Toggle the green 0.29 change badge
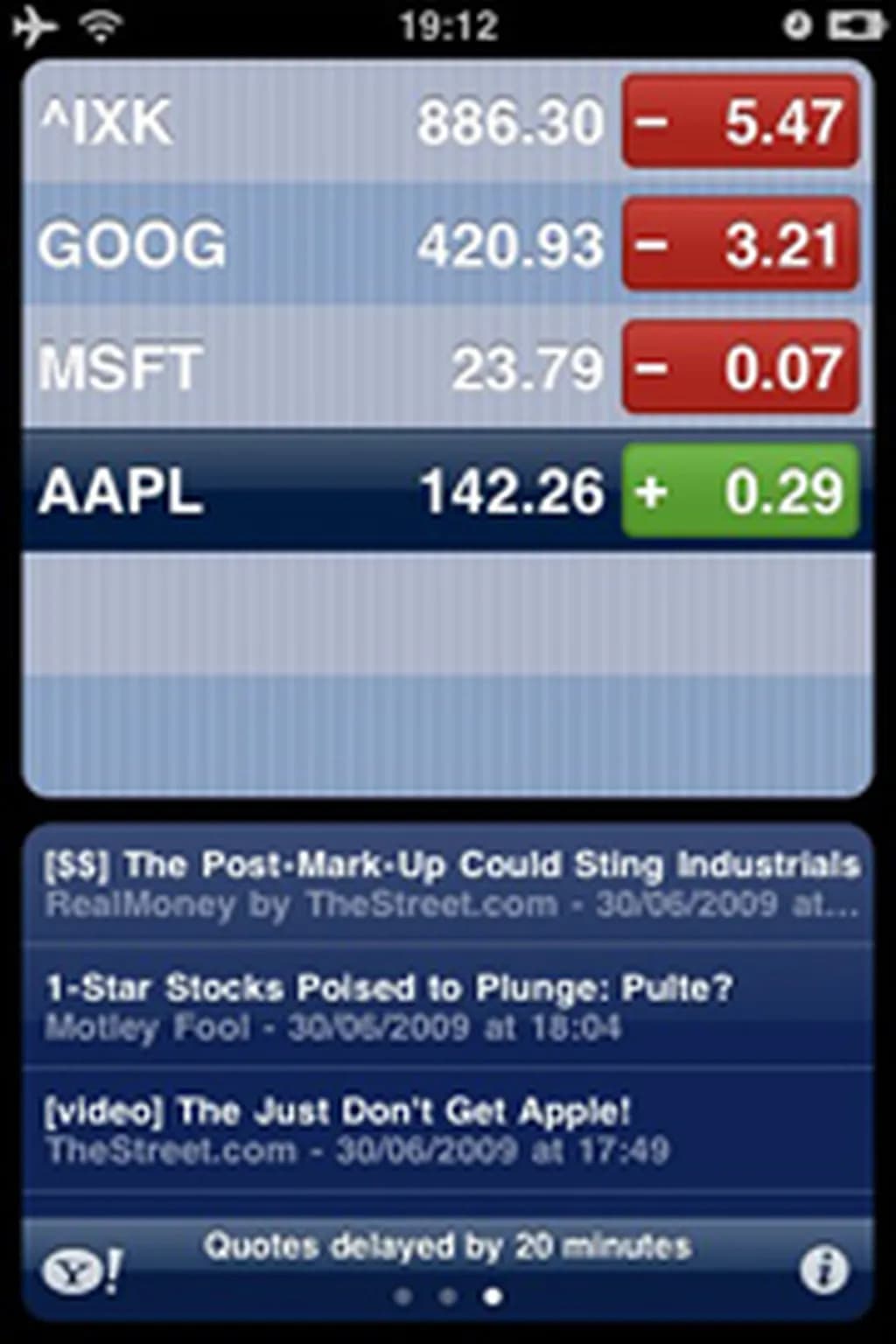 (x=740, y=490)
